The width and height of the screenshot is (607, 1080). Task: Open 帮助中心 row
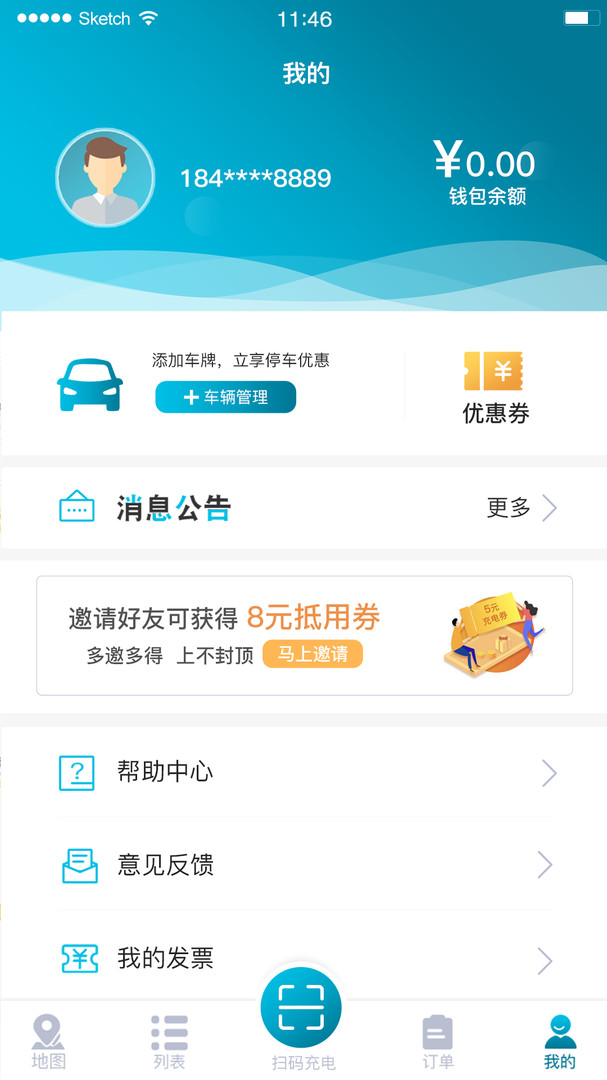303,773
